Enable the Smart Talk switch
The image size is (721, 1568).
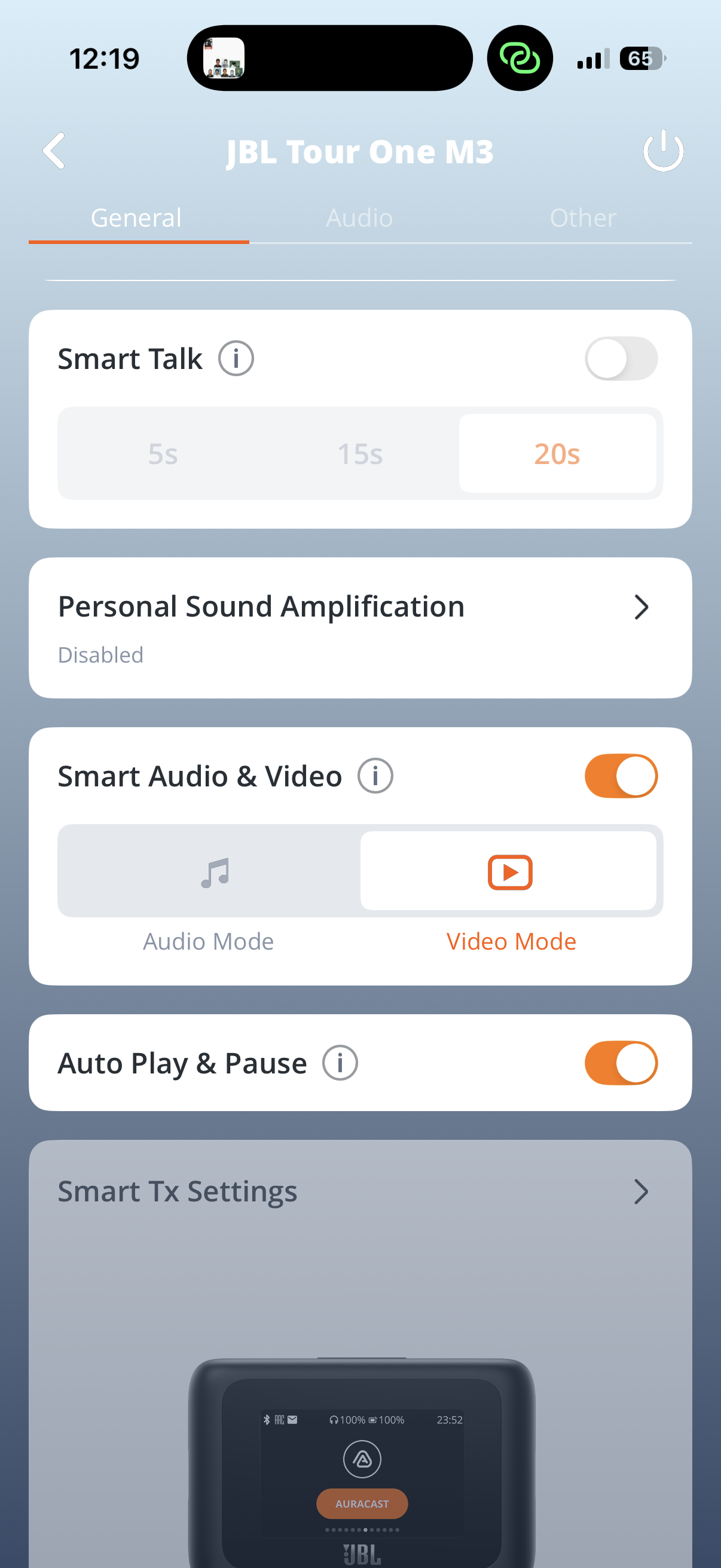click(621, 359)
